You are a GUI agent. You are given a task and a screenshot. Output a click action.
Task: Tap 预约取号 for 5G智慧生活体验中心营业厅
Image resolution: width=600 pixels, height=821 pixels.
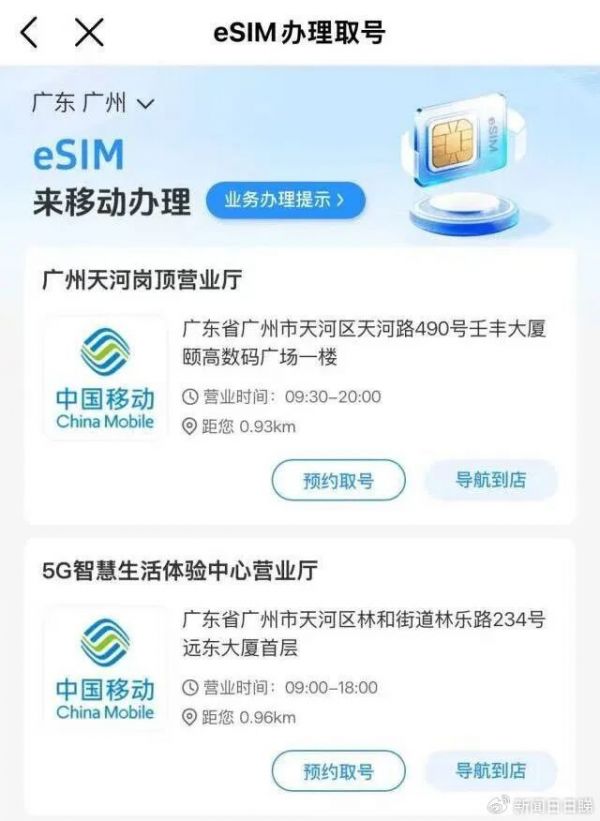[x=338, y=771]
